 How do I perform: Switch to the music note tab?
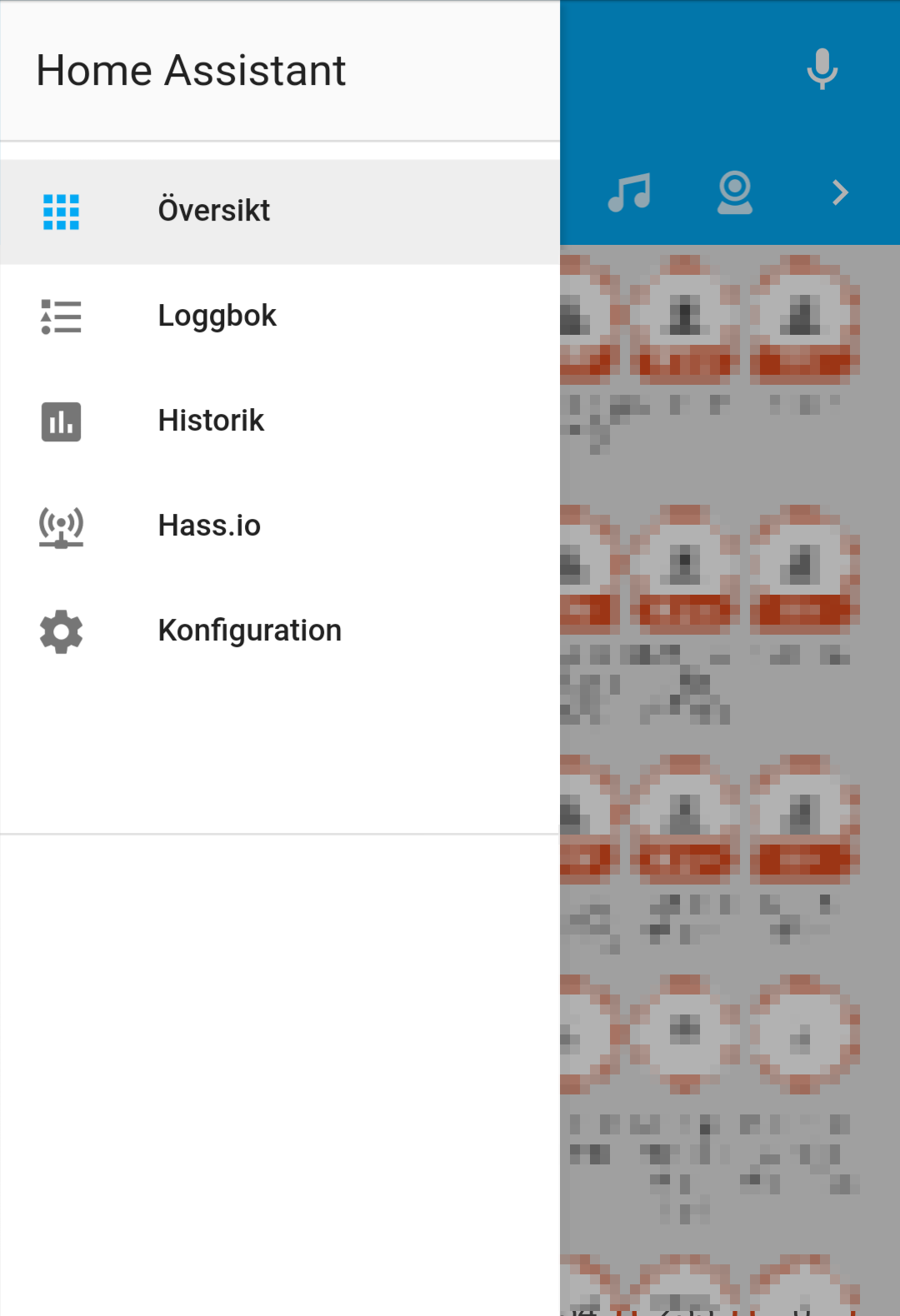tap(629, 193)
